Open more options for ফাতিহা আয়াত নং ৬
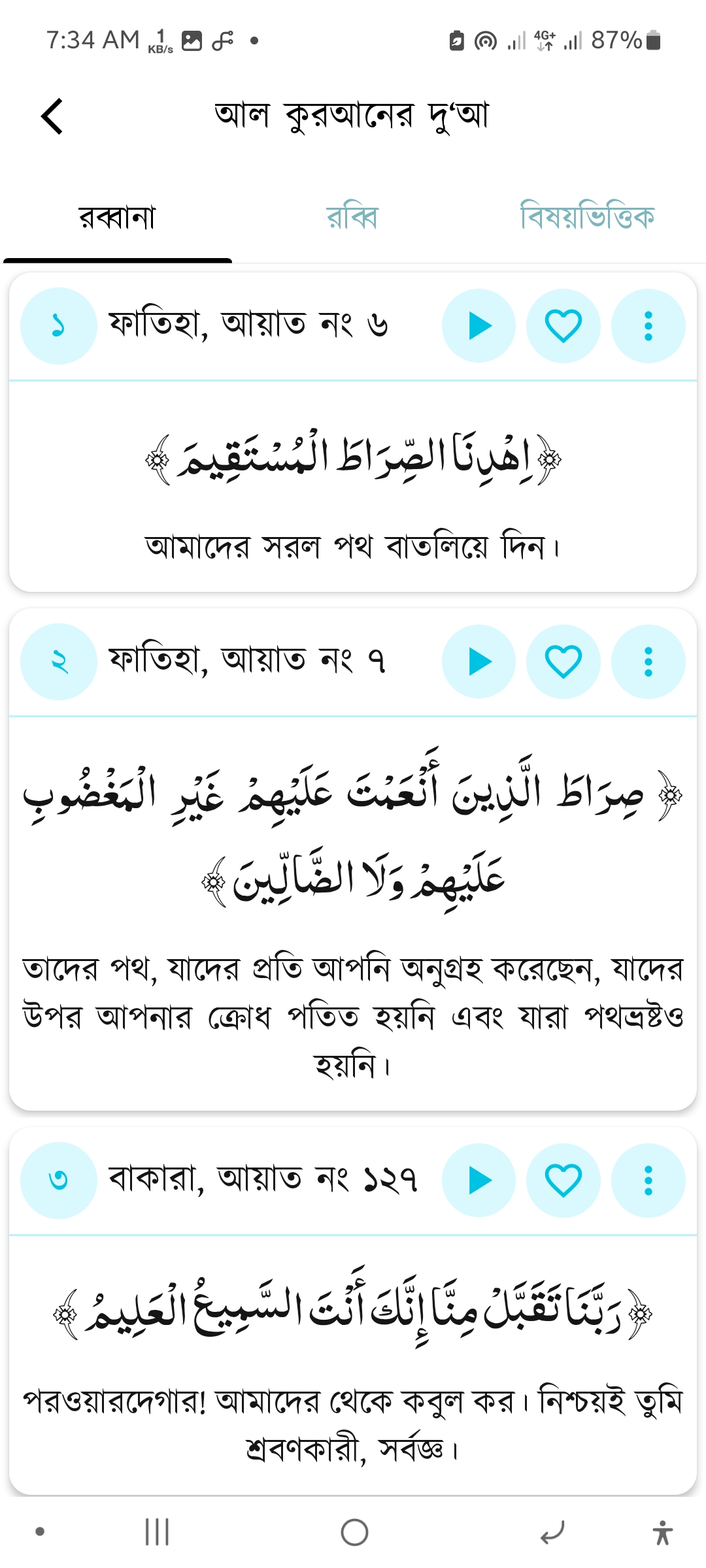Image resolution: width=706 pixels, height=1568 pixels. (648, 326)
